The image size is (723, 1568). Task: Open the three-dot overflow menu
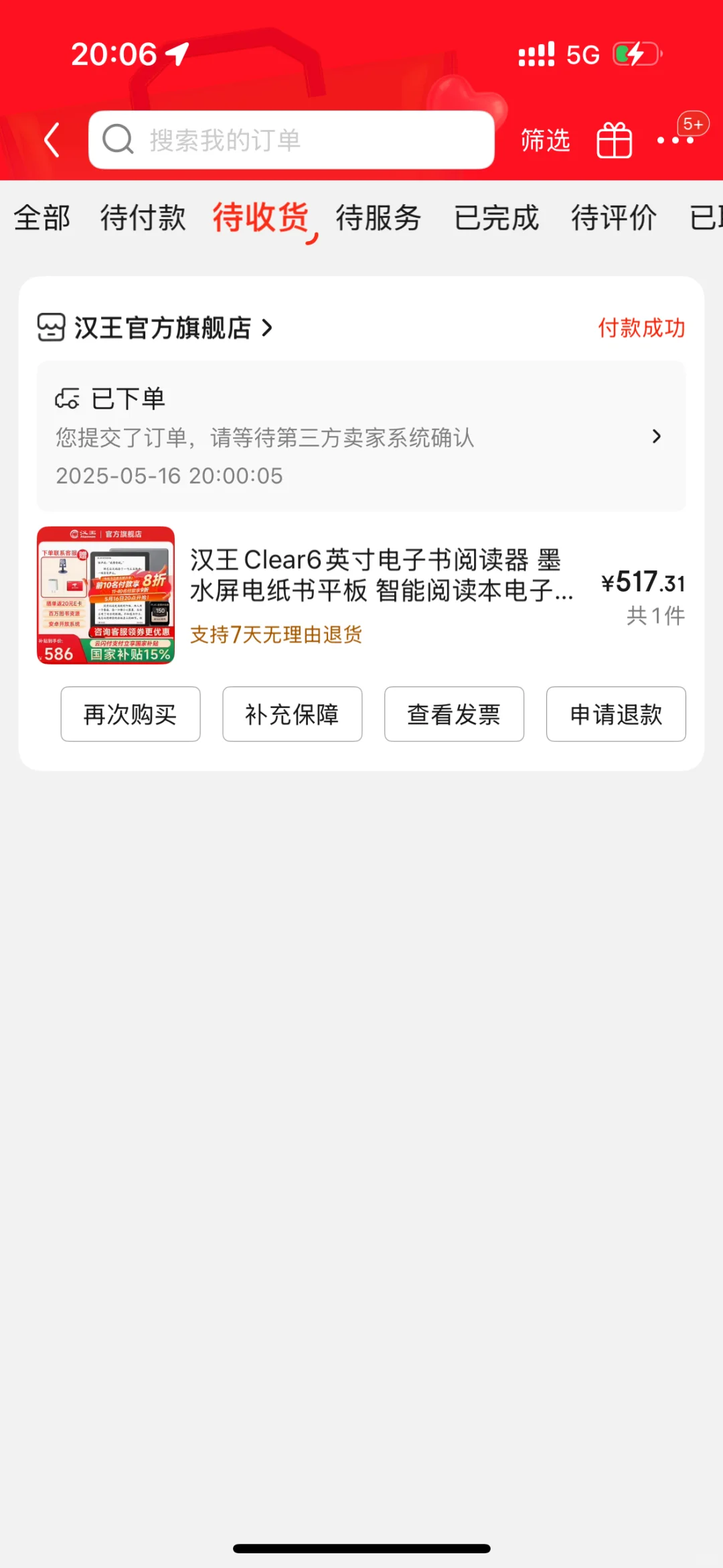tap(675, 140)
